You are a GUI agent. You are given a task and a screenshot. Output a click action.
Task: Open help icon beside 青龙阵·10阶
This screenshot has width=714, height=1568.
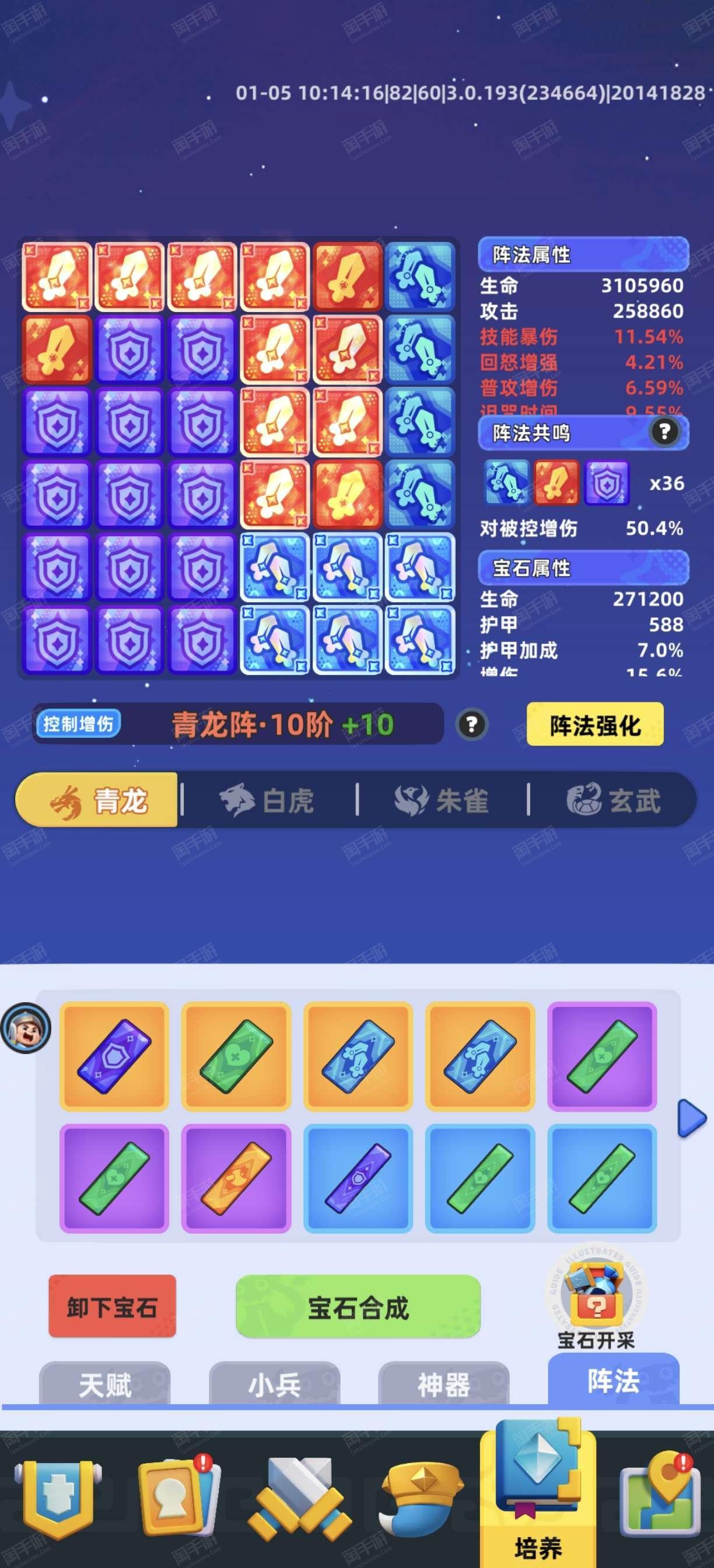(x=472, y=724)
